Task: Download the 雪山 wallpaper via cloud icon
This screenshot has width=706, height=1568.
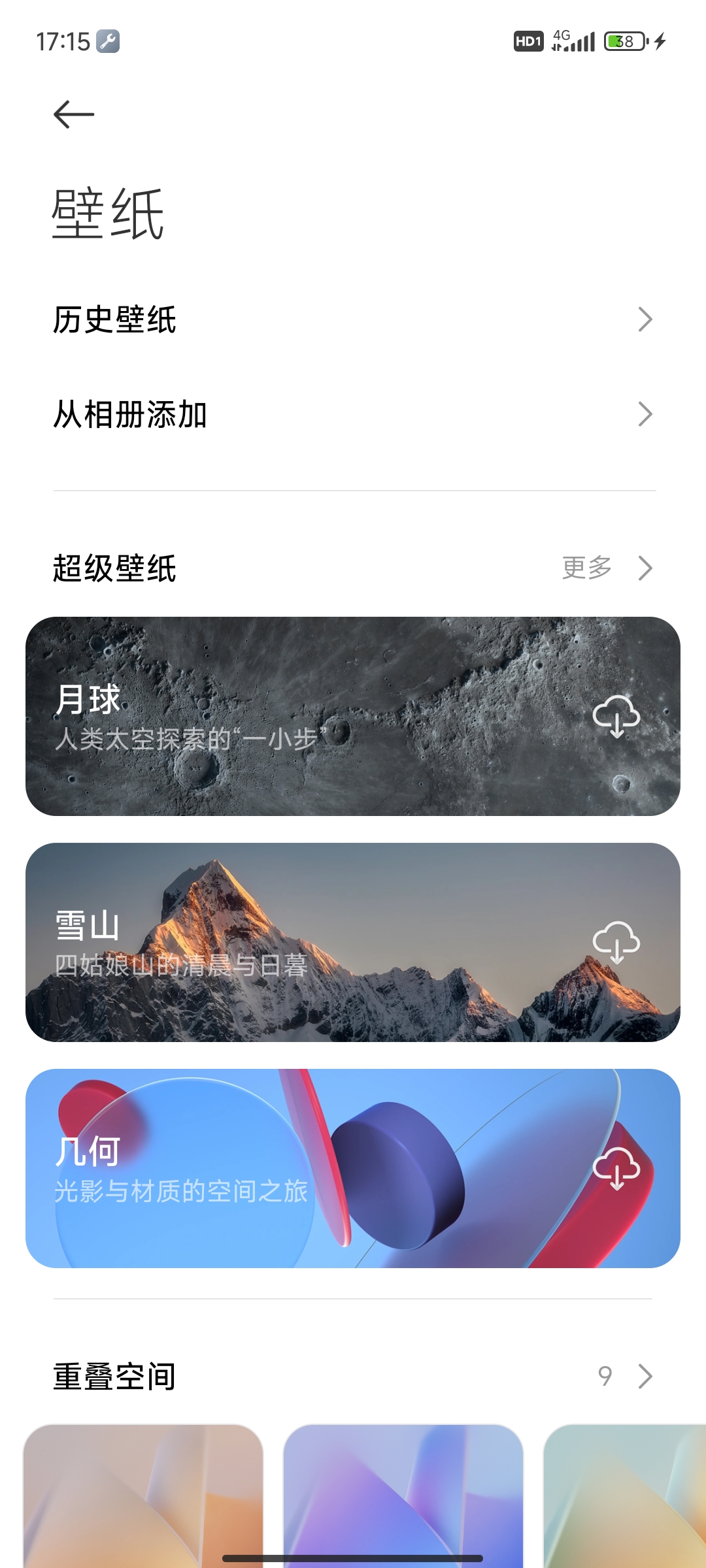Action: pyautogui.click(x=616, y=943)
